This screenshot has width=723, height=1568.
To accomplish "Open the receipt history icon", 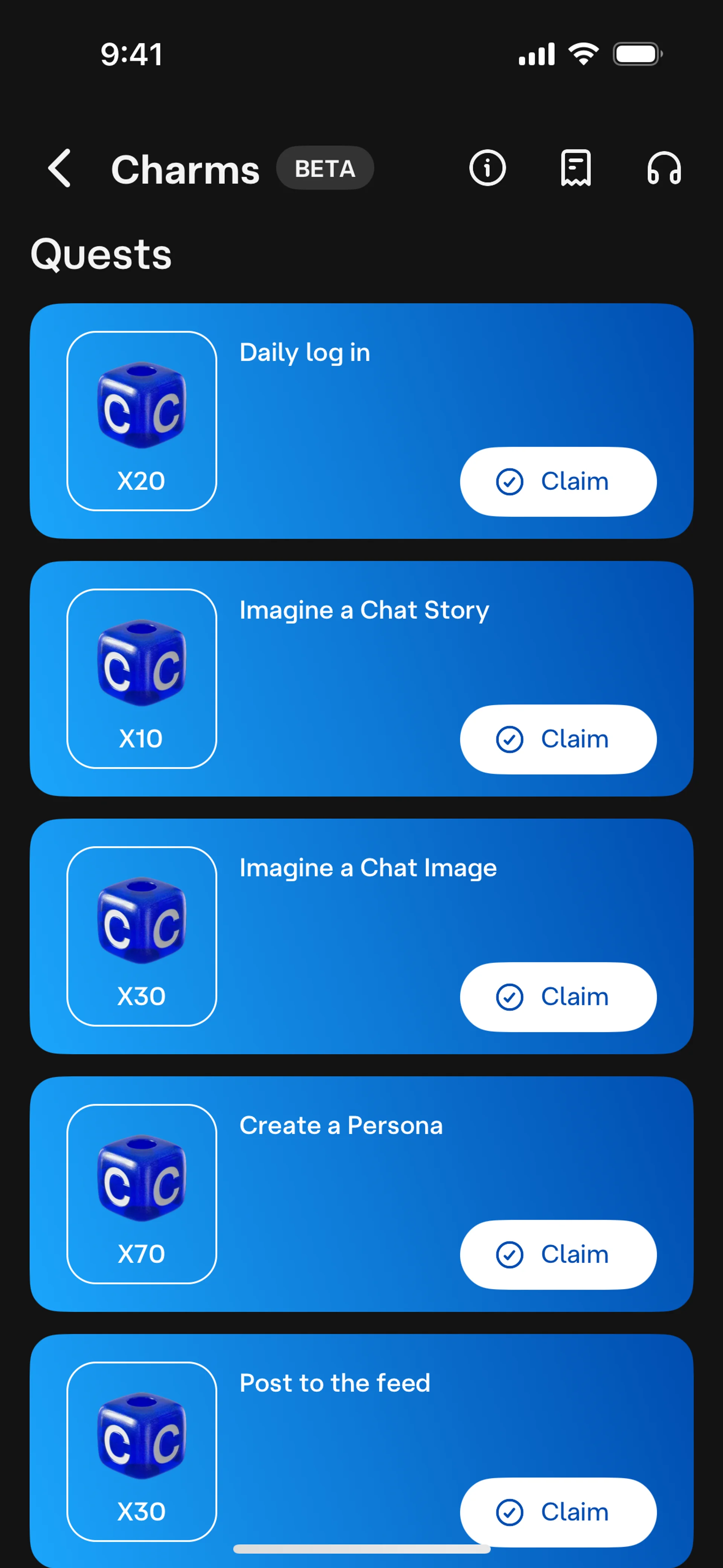I will pyautogui.click(x=576, y=168).
